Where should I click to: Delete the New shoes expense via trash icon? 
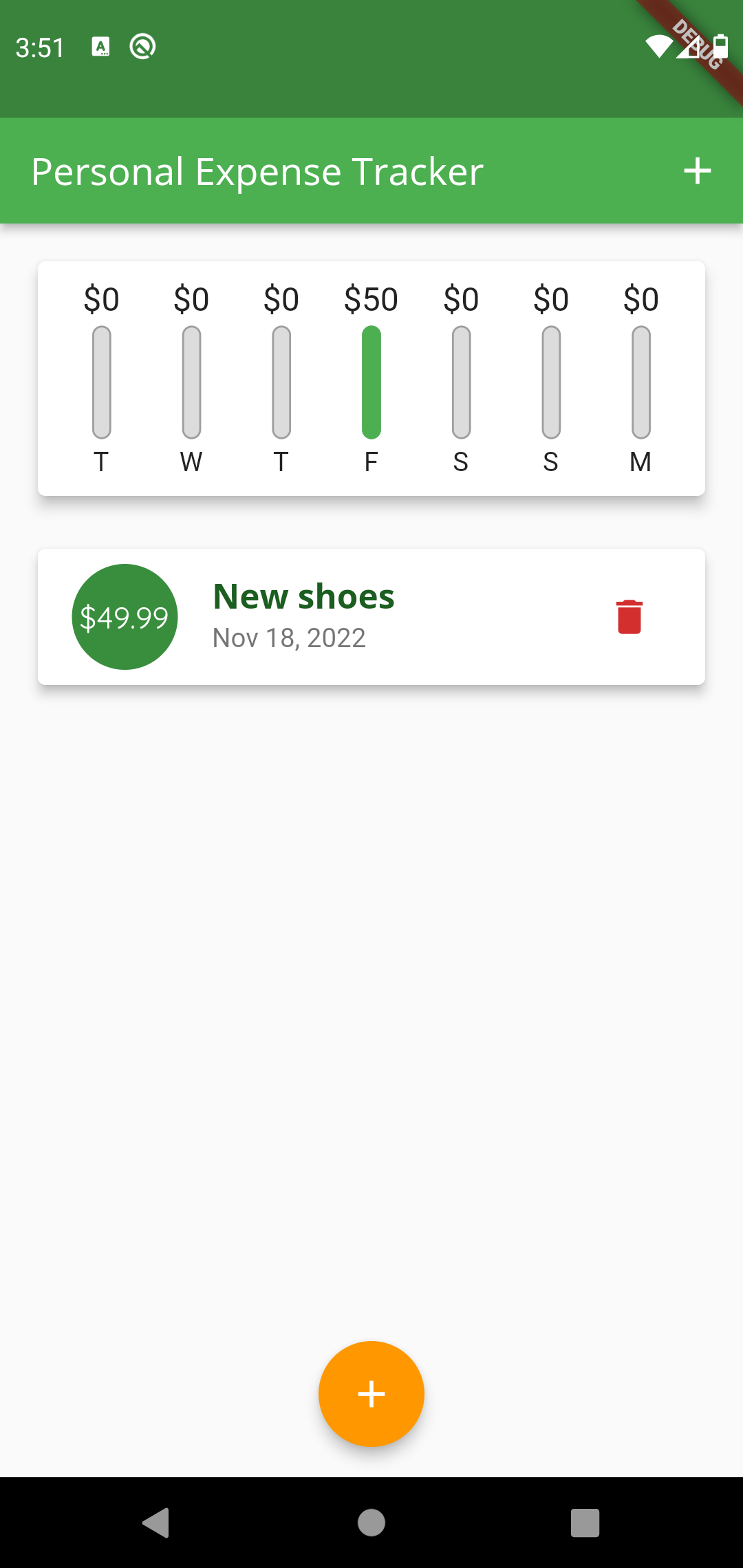click(628, 617)
